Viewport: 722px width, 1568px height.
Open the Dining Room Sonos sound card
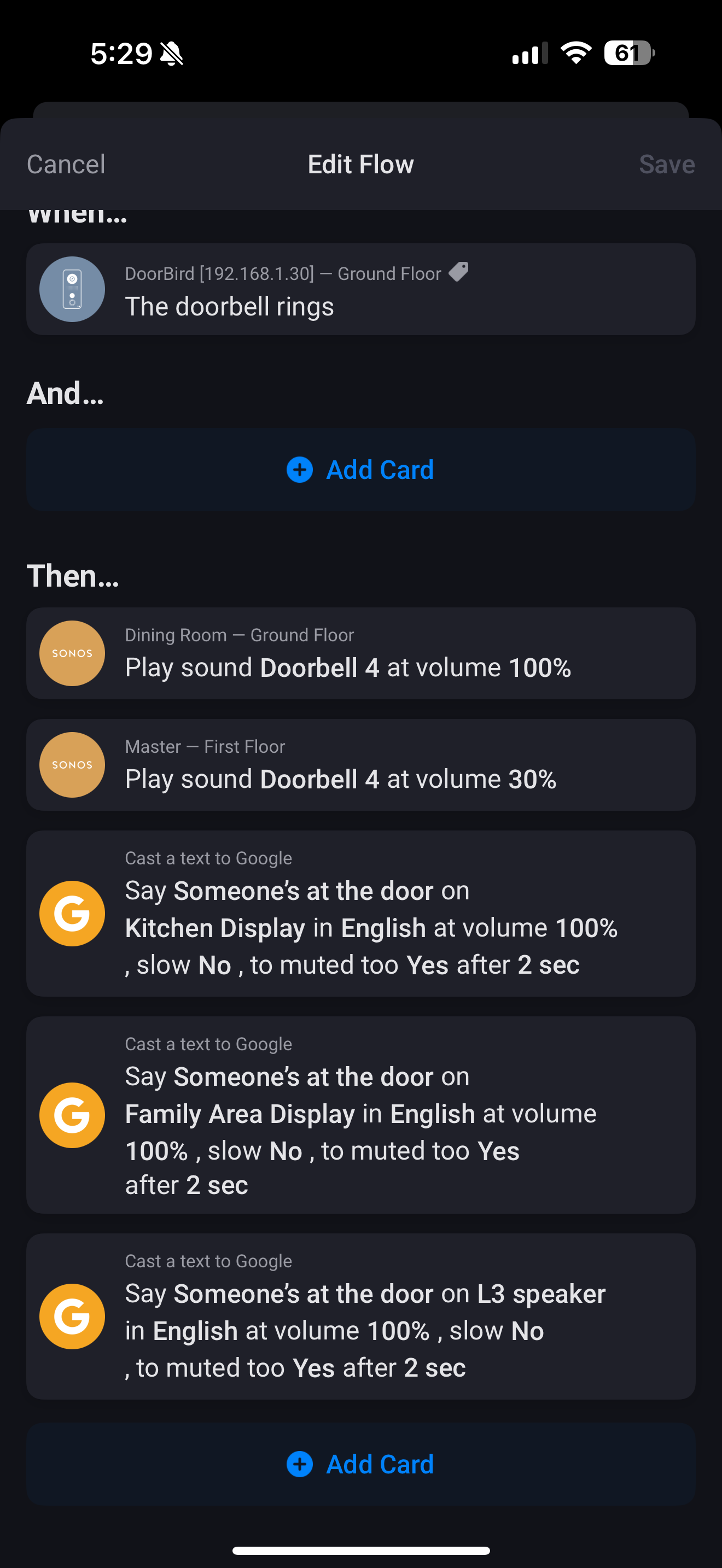pos(360,653)
